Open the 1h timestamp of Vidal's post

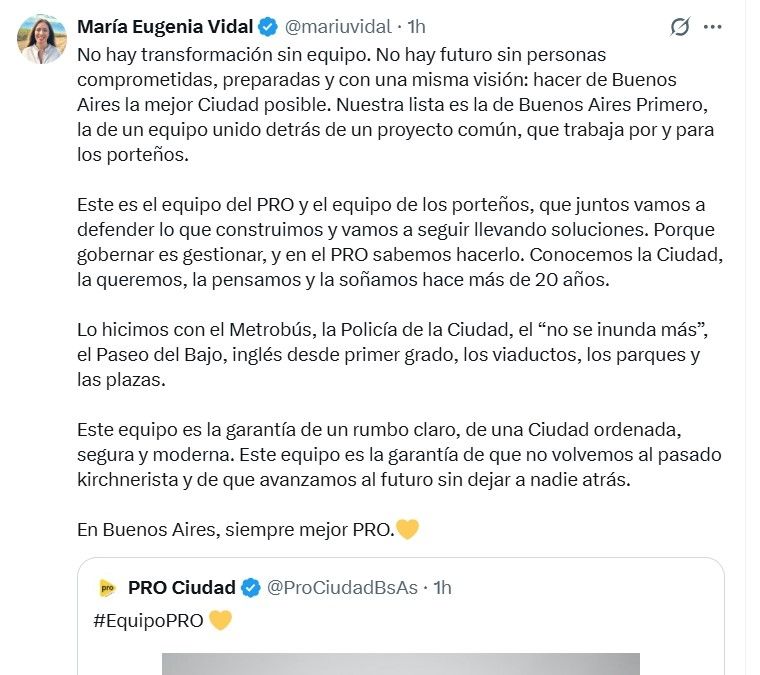(x=417, y=27)
